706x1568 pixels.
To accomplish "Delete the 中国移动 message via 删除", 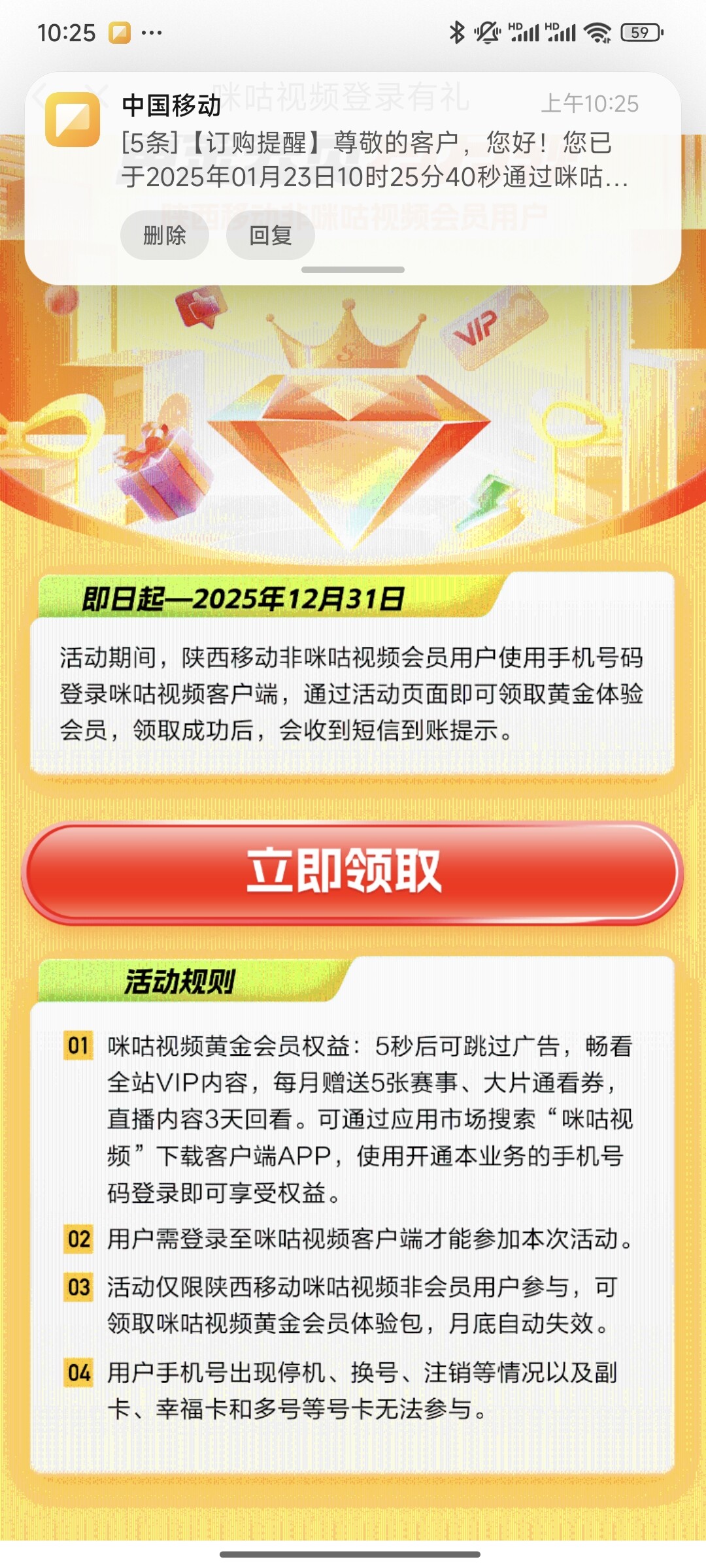I will [x=165, y=235].
